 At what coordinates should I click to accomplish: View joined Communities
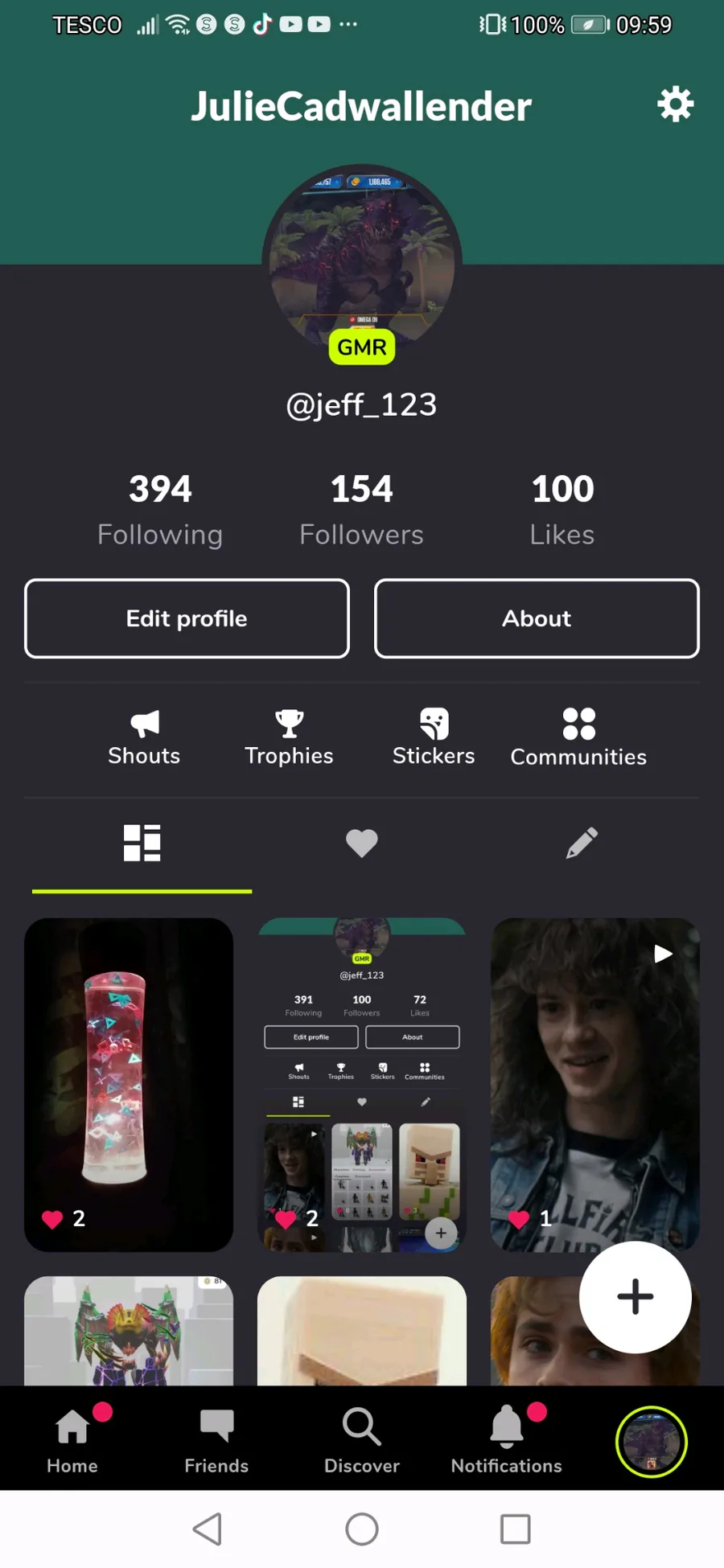[578, 738]
